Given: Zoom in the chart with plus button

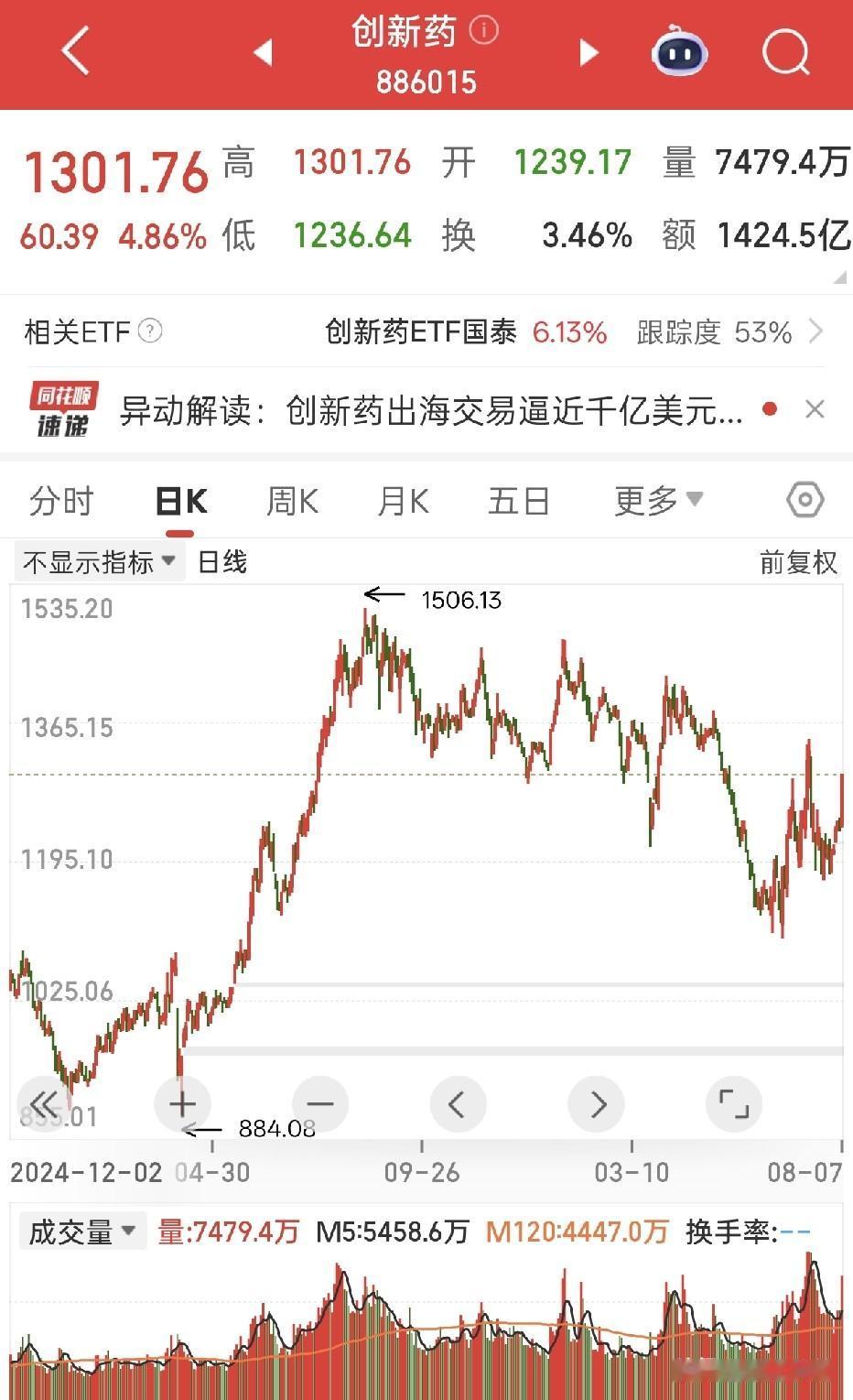Looking at the screenshot, I should pos(182,1104).
